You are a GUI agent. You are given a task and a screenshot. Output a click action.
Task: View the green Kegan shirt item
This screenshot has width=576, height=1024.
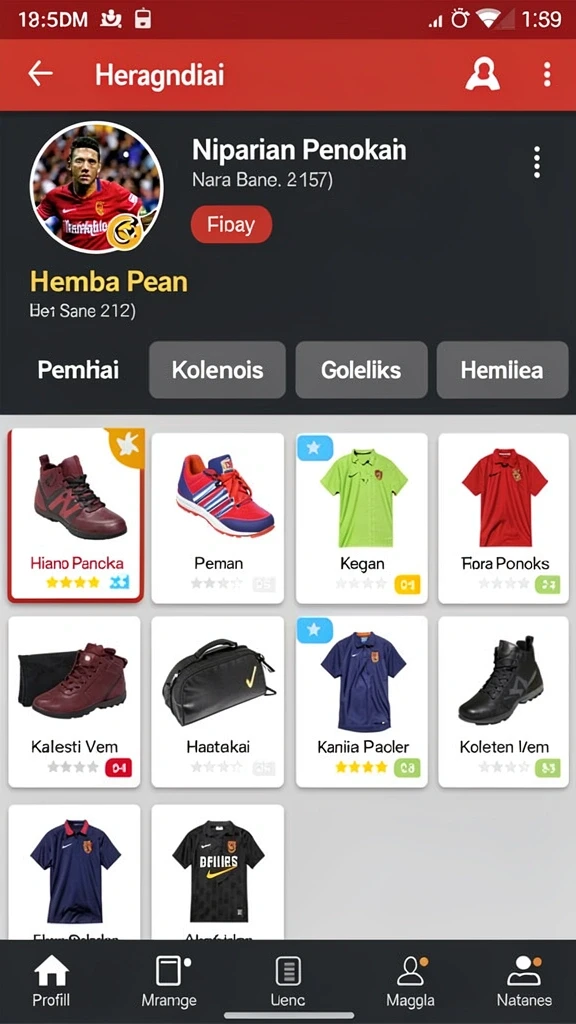click(x=361, y=518)
